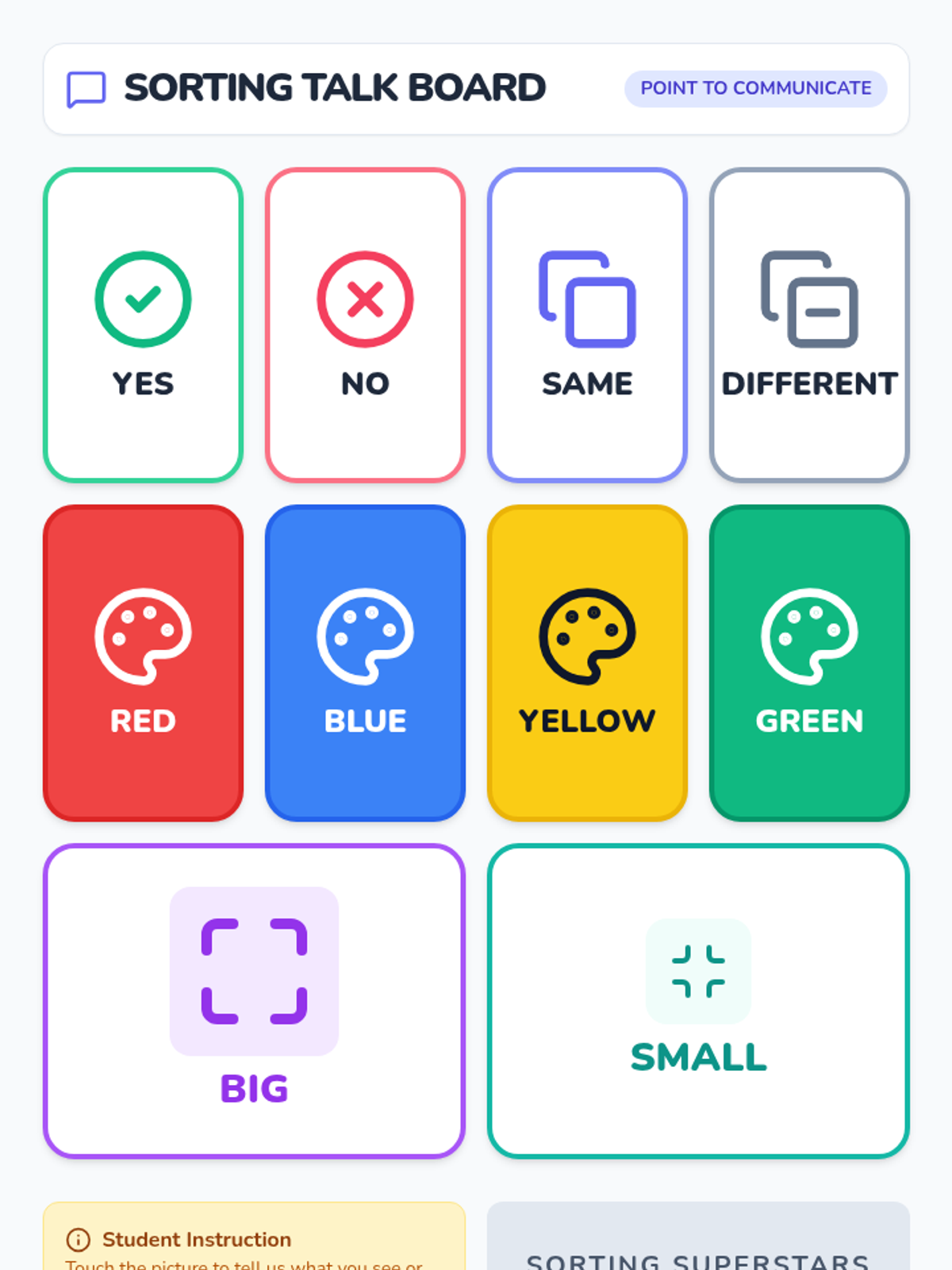Screen dimensions: 952x1270
Task: Tap the YES card
Action: point(143,325)
